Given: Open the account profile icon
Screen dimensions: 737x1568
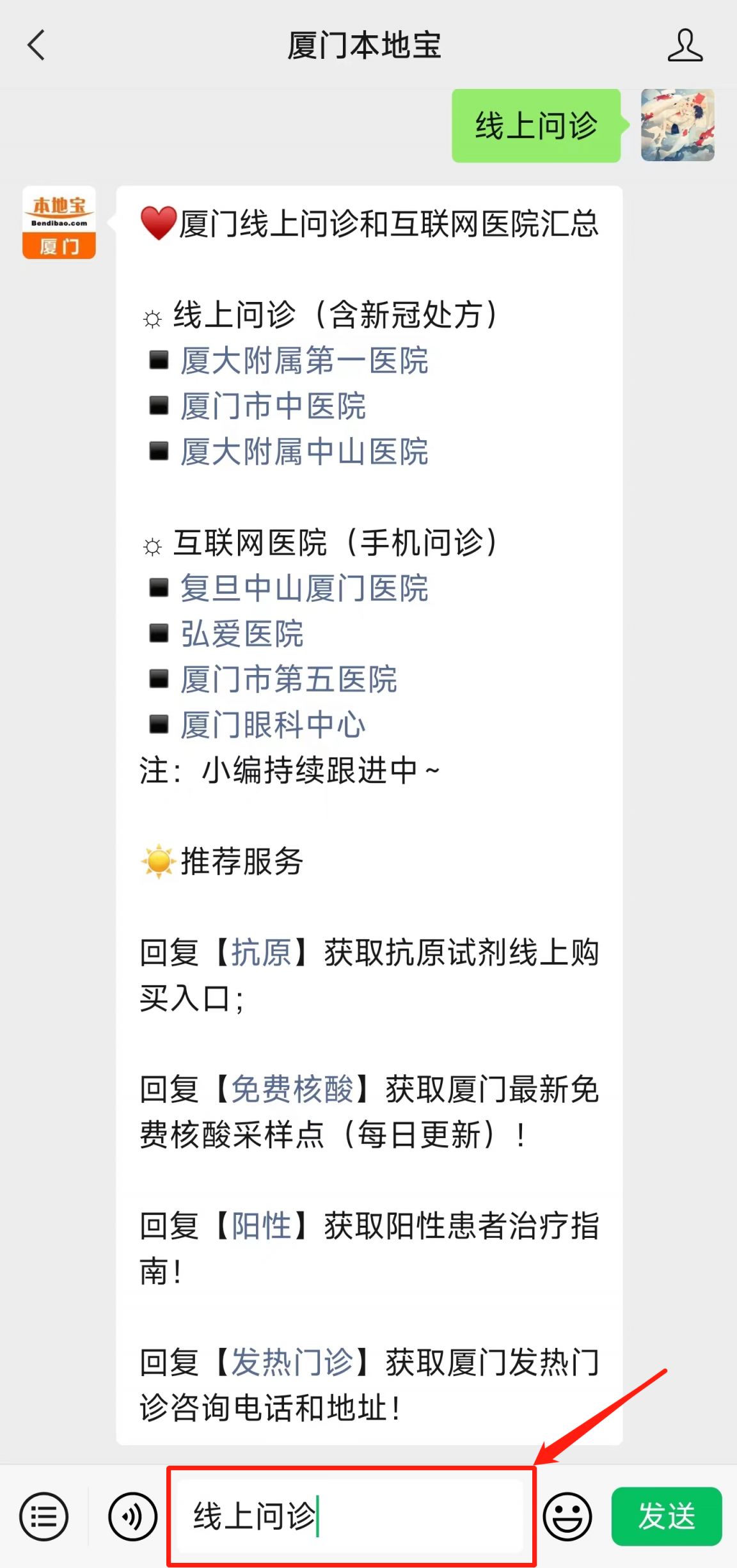Looking at the screenshot, I should [x=685, y=45].
